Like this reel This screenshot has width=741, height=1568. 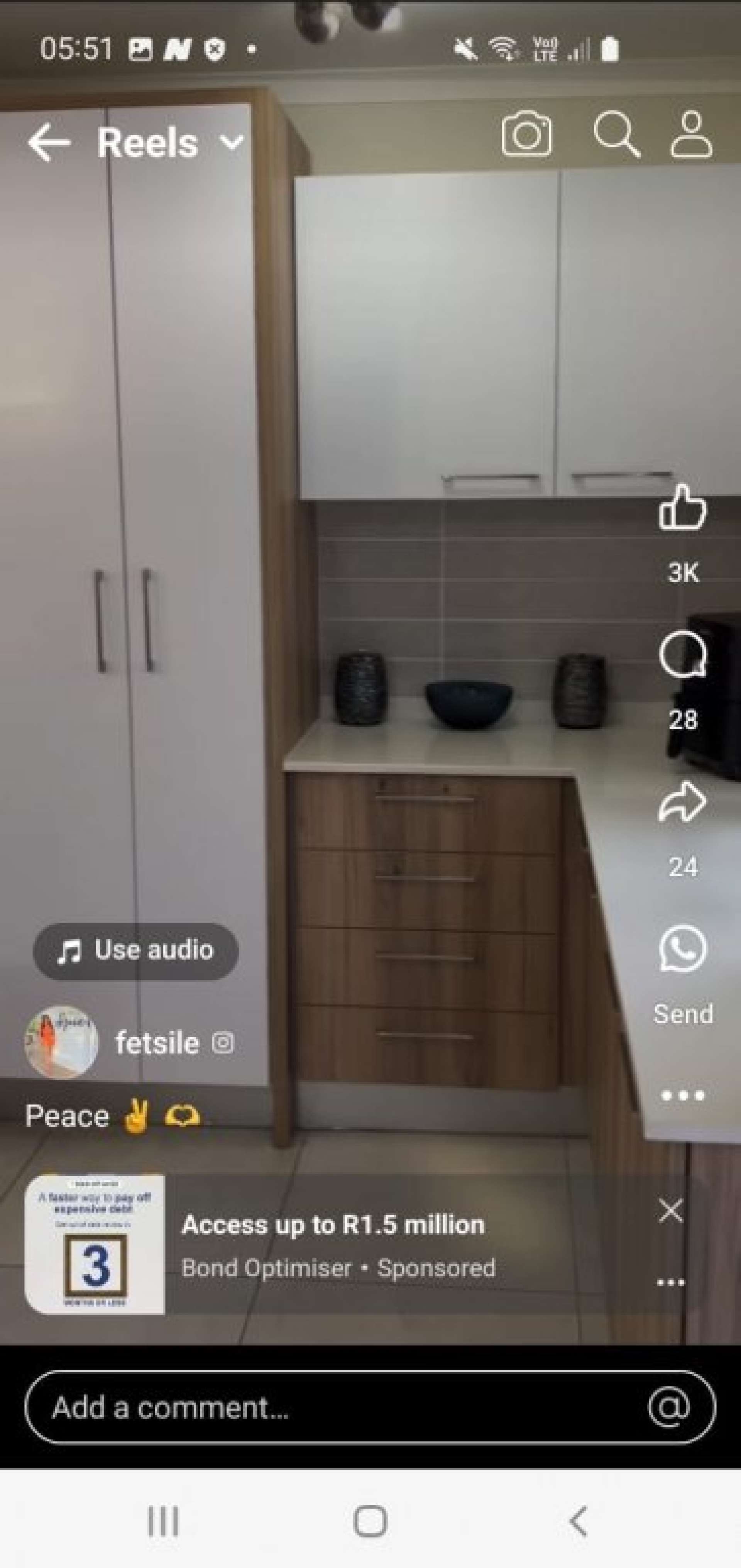pos(683,506)
